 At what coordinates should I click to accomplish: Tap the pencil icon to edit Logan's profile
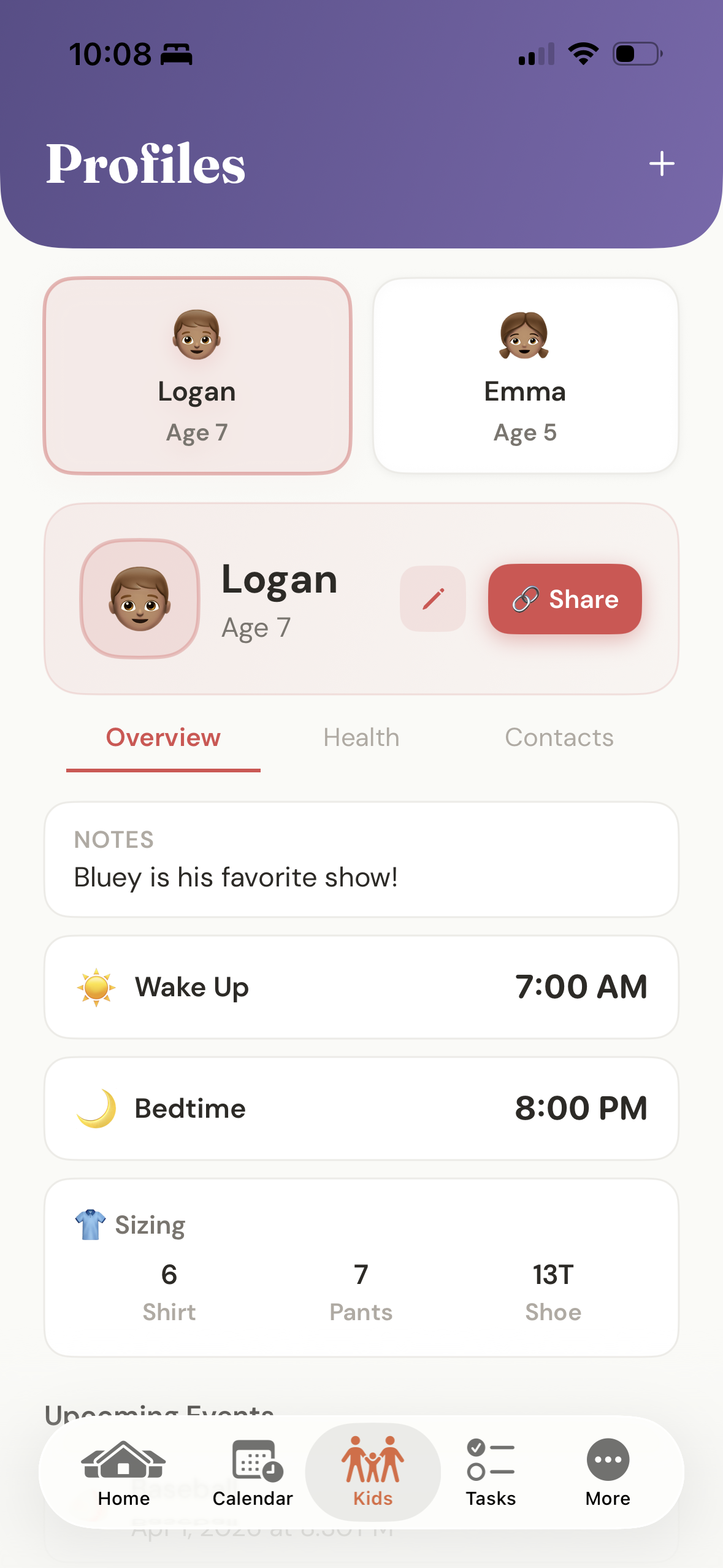pos(433,599)
